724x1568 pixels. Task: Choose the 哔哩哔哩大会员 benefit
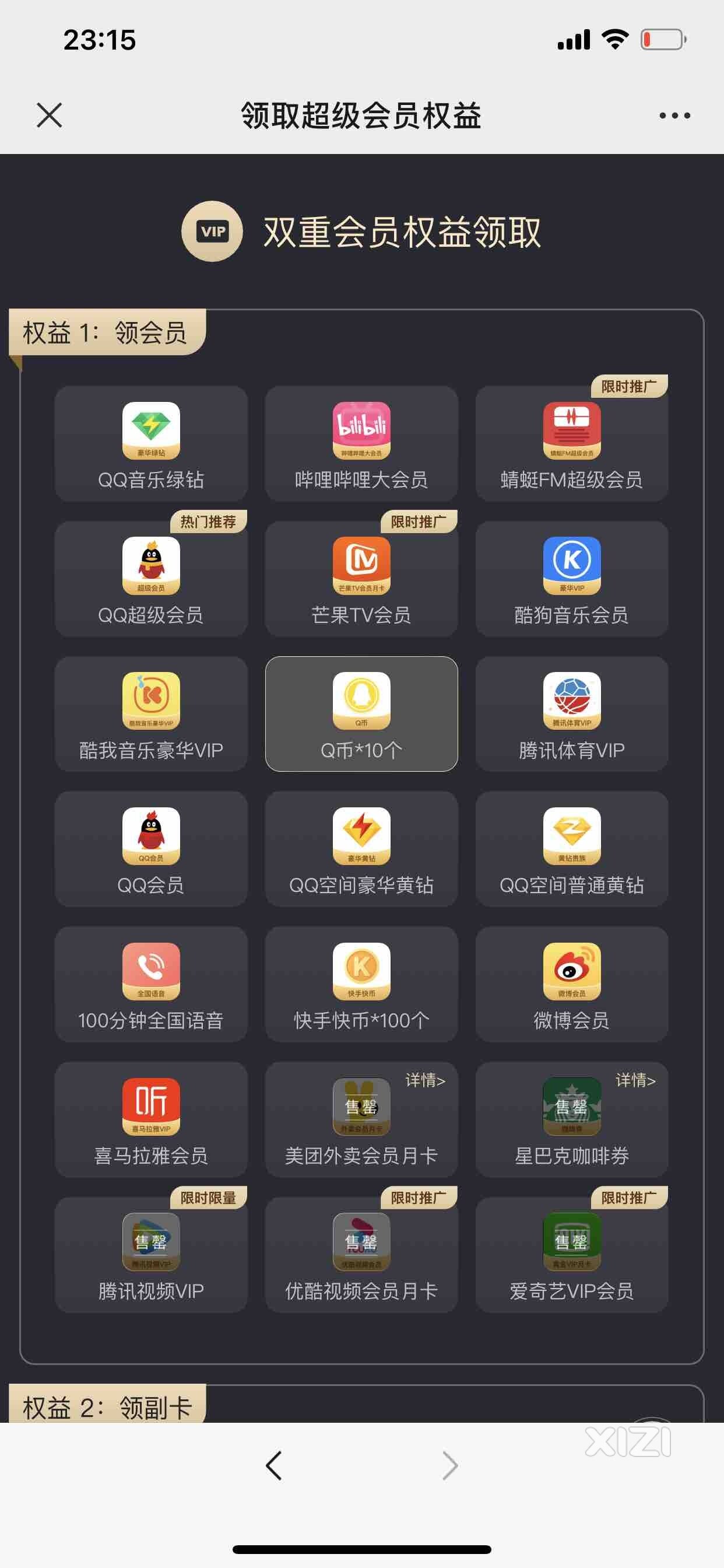click(361, 444)
